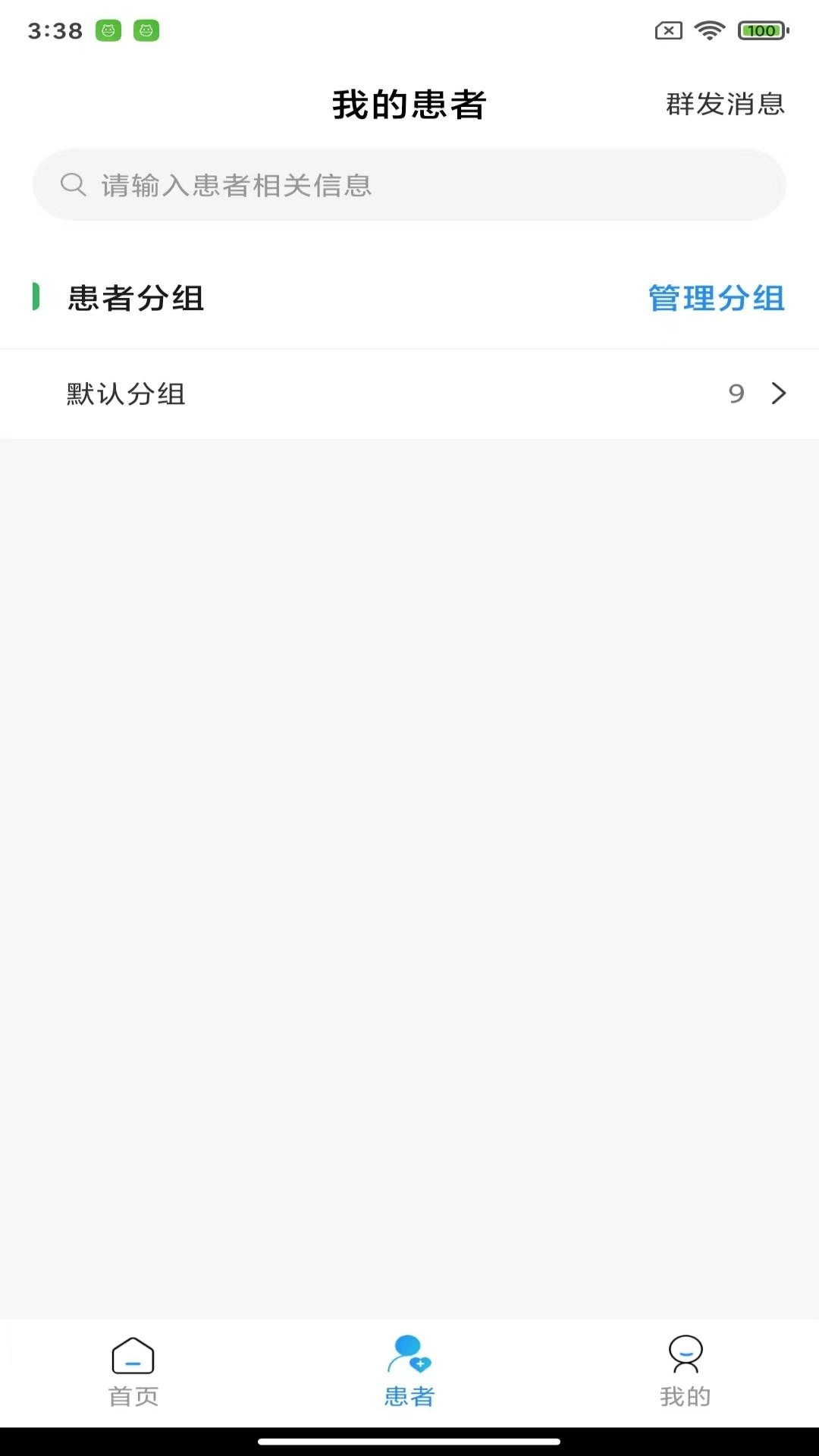Viewport: 819px width, 1456px height.
Task: Expand the 默认分组 patient group
Action: click(x=409, y=394)
